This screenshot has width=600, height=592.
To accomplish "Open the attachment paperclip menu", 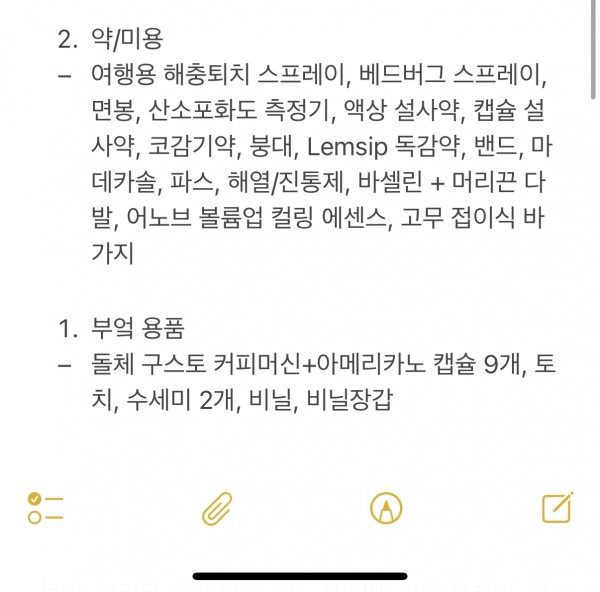I will pos(216,508).
